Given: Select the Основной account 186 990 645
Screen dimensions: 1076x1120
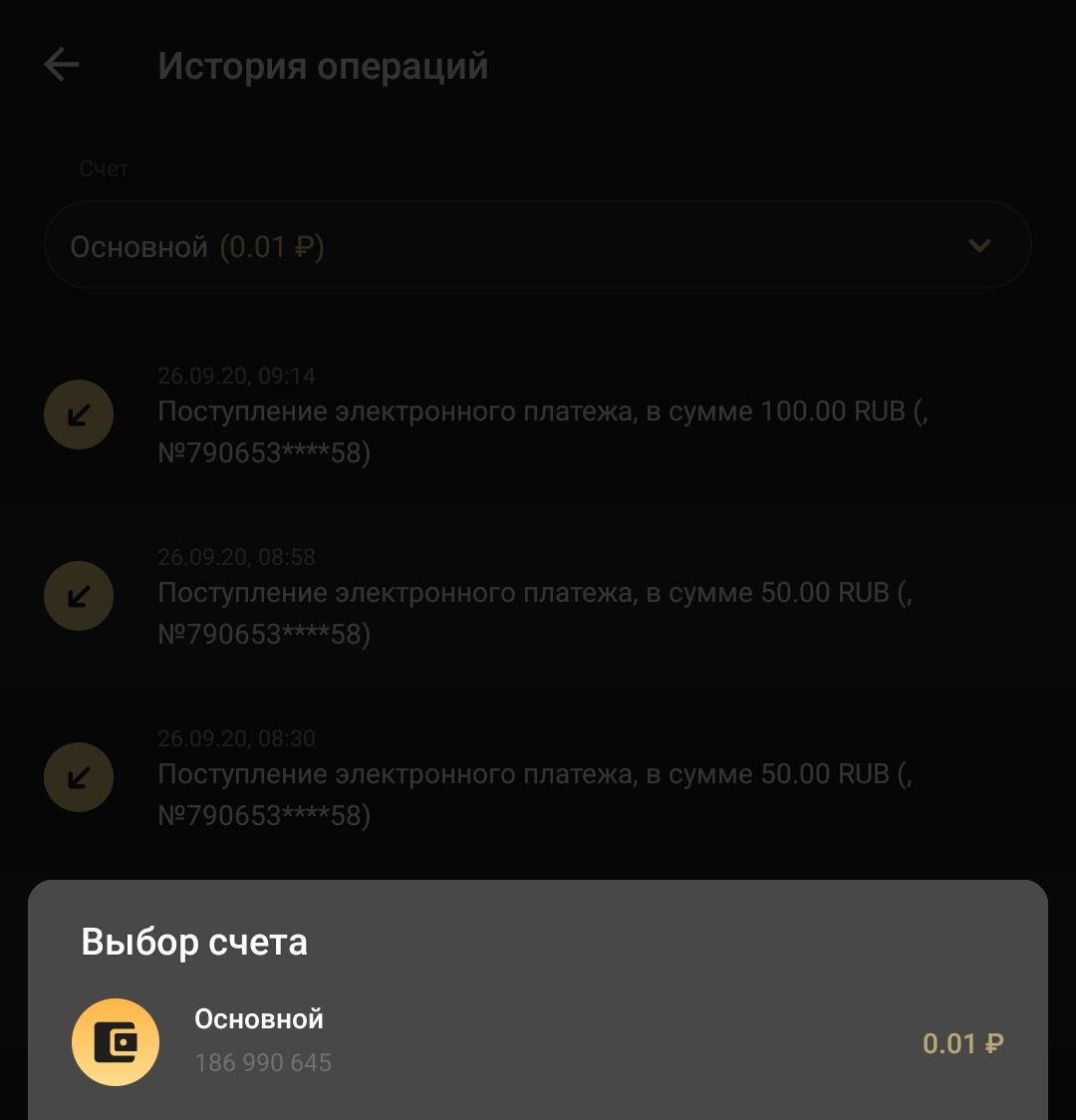Looking at the screenshot, I should [536, 1042].
